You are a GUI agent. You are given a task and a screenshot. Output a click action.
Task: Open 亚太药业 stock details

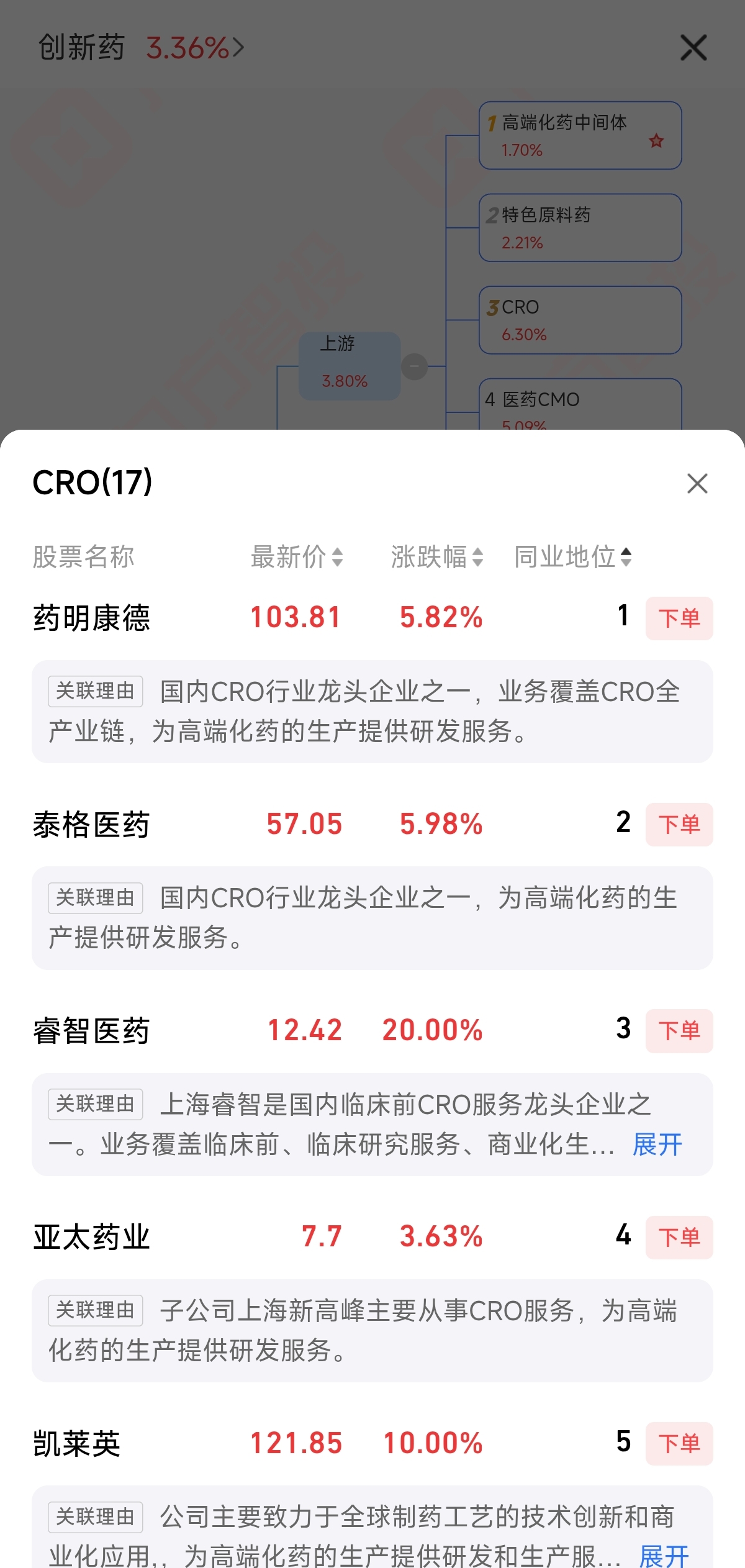click(x=91, y=1237)
